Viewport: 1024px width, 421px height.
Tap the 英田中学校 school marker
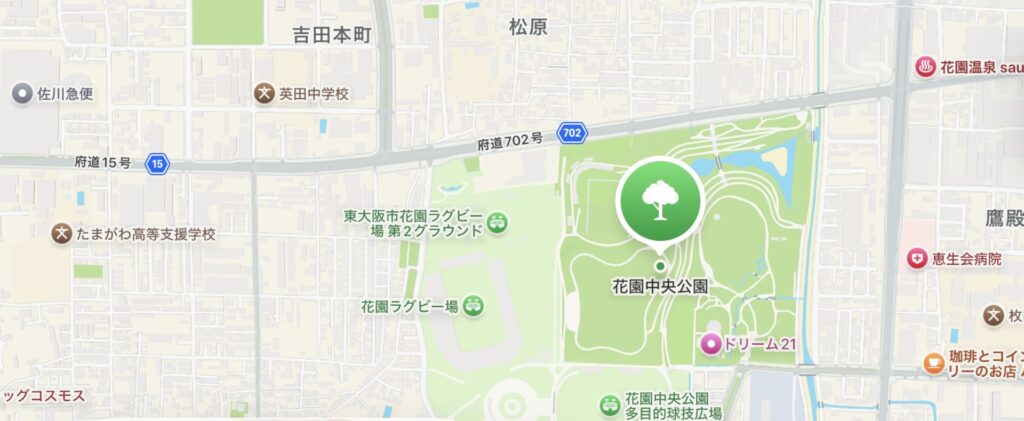(x=265, y=94)
